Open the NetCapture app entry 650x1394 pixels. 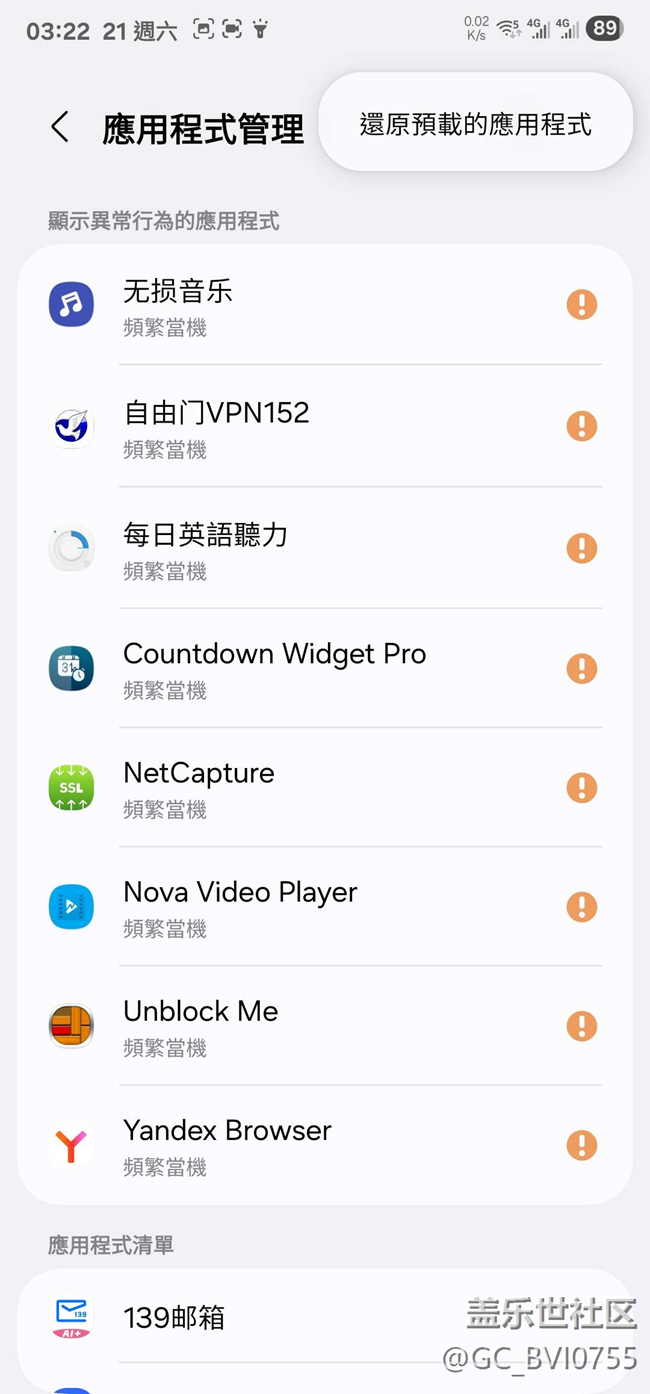click(x=325, y=788)
